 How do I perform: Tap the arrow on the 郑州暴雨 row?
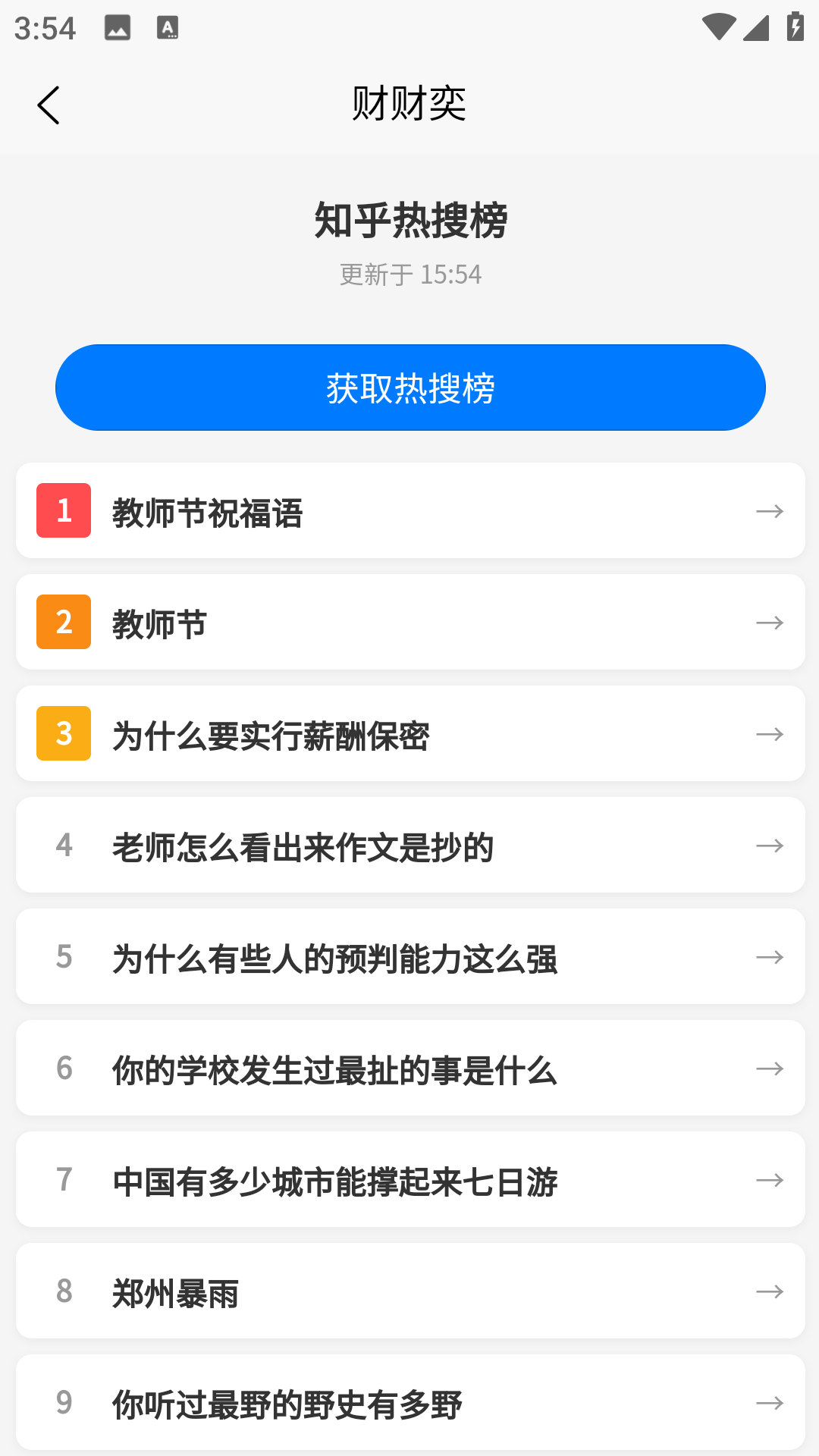click(771, 1291)
